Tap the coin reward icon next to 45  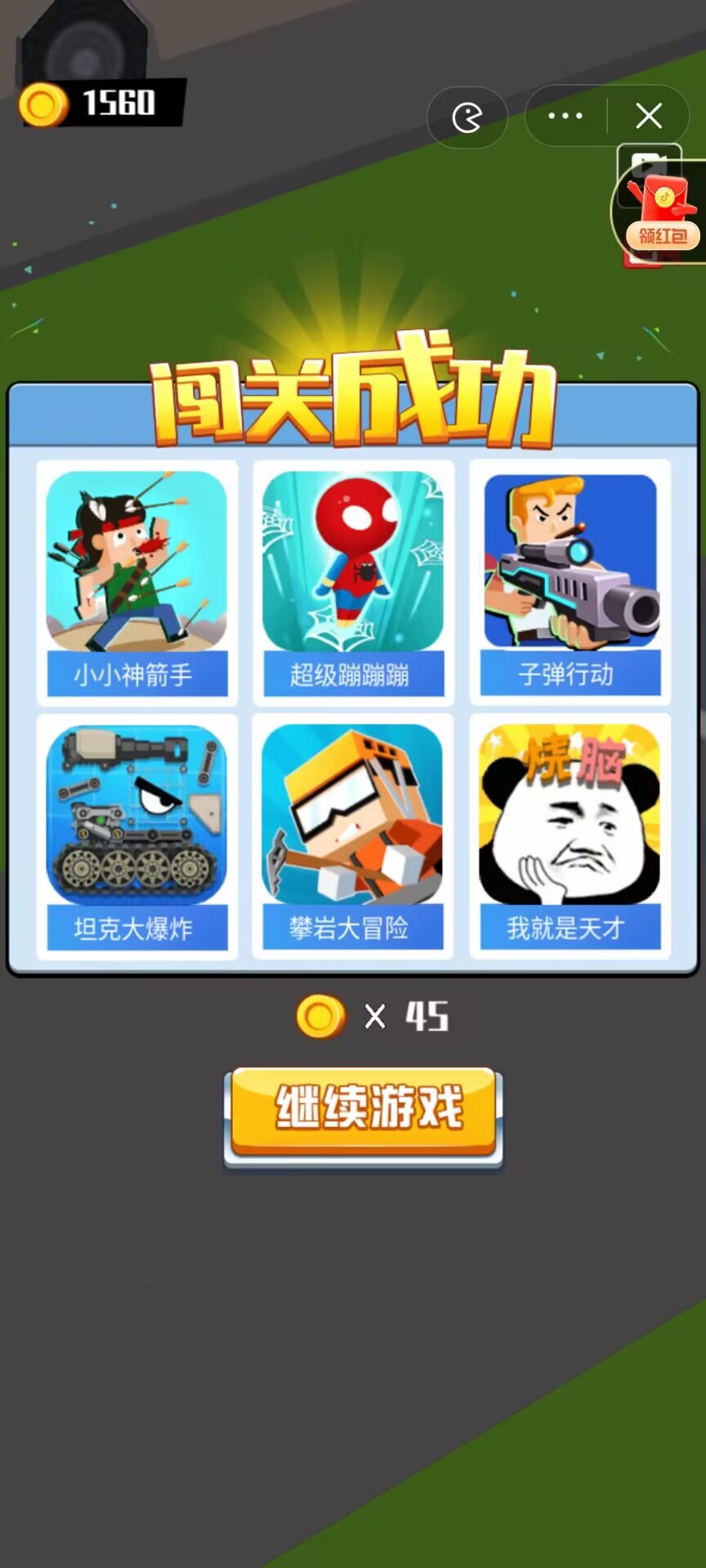319,1017
